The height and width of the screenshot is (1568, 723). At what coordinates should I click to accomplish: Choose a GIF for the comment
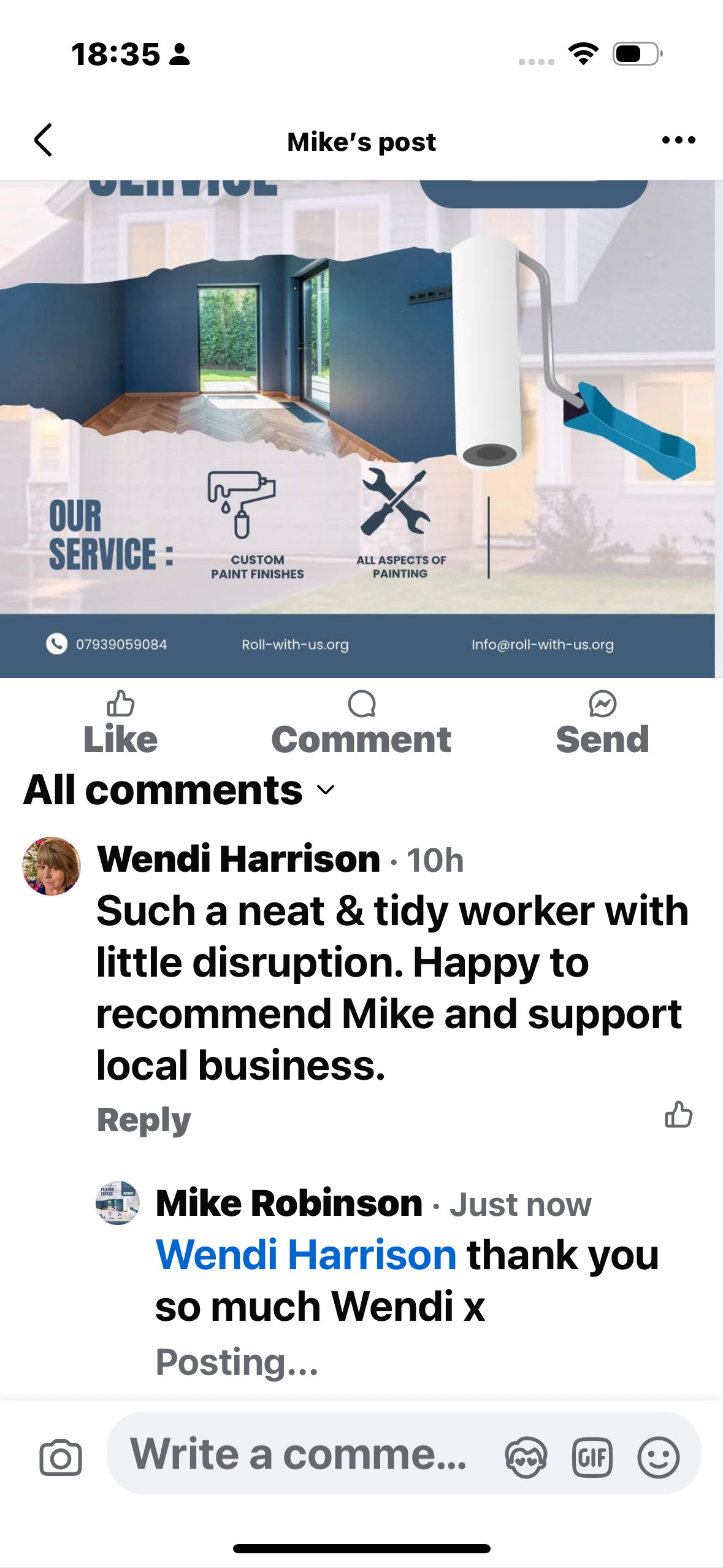tap(592, 1458)
